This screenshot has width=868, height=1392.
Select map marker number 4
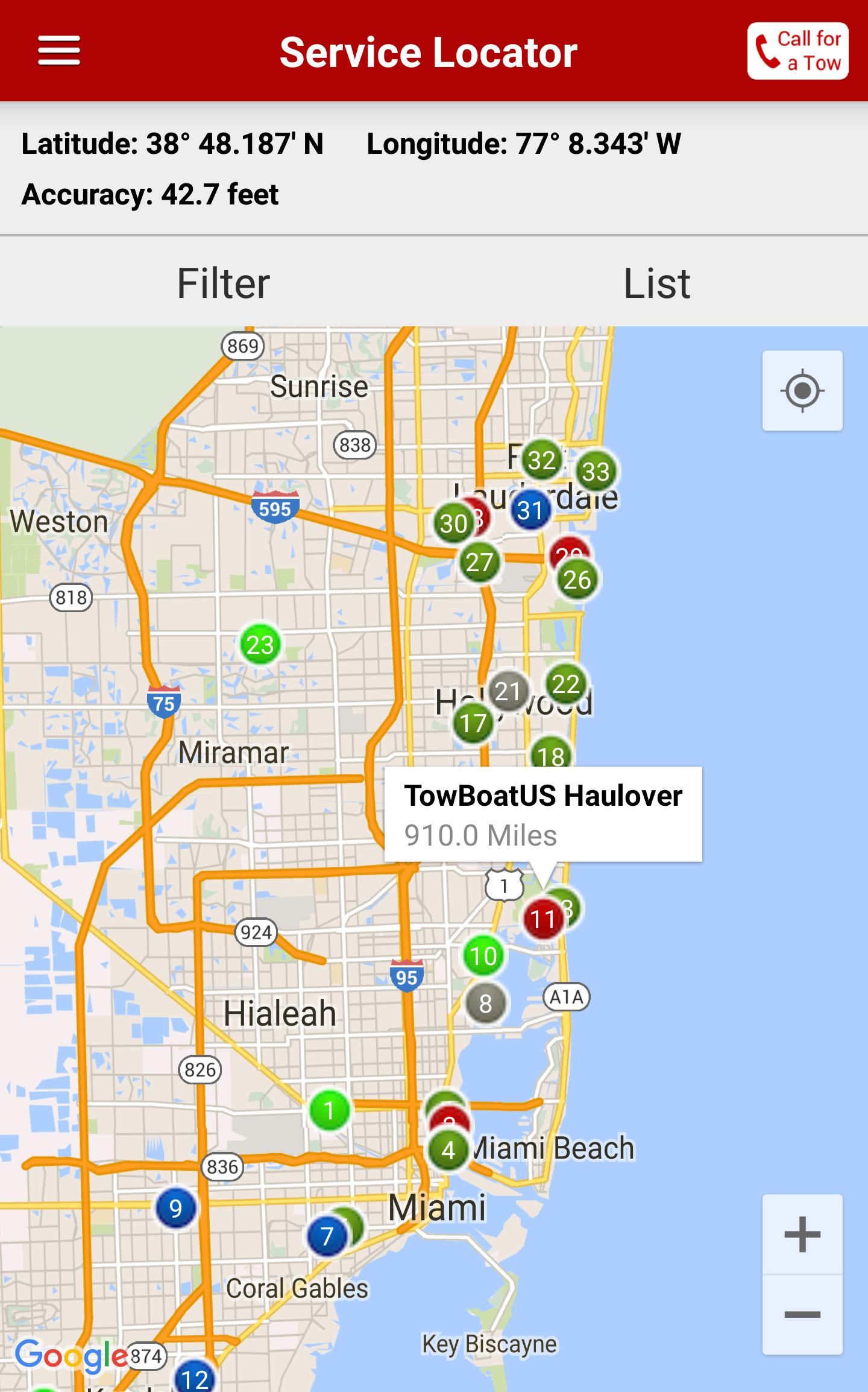click(x=448, y=1150)
